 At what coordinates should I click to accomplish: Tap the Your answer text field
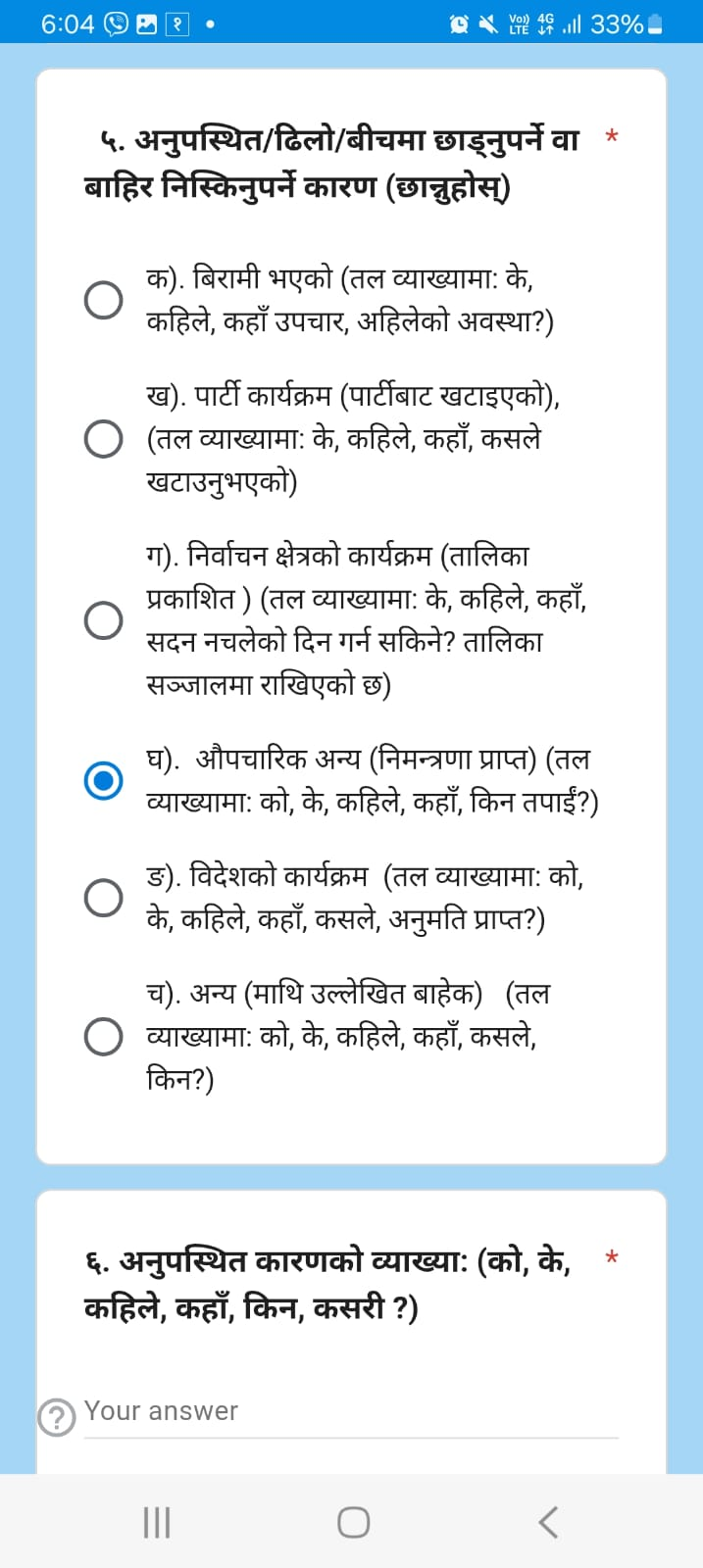[x=351, y=1412]
